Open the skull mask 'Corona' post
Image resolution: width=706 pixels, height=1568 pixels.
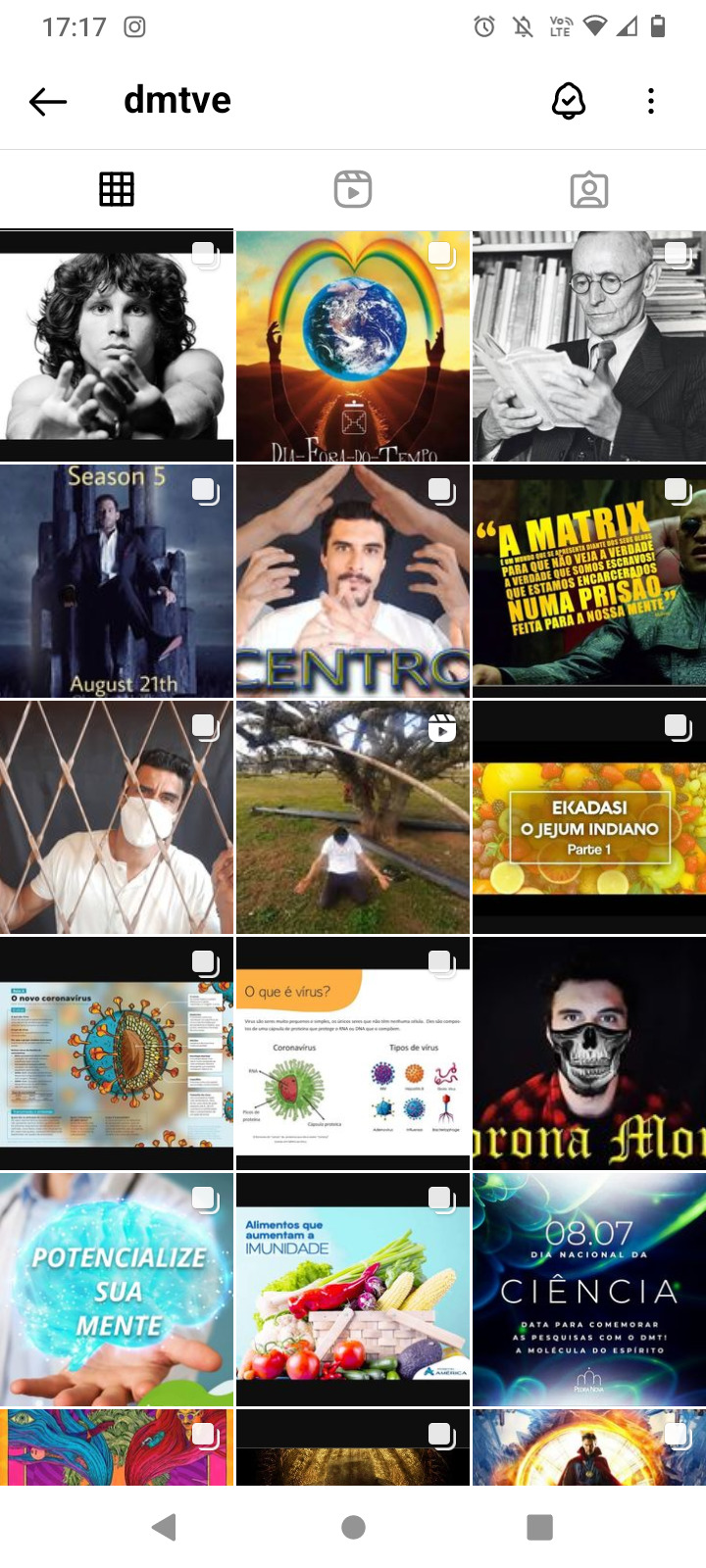[589, 1053]
